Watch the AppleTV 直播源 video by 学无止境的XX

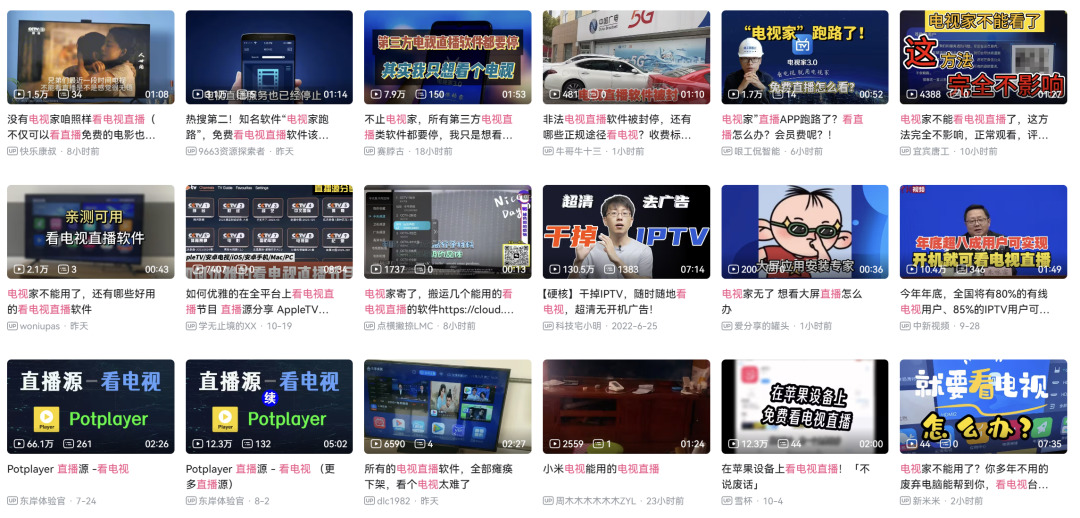click(x=269, y=232)
